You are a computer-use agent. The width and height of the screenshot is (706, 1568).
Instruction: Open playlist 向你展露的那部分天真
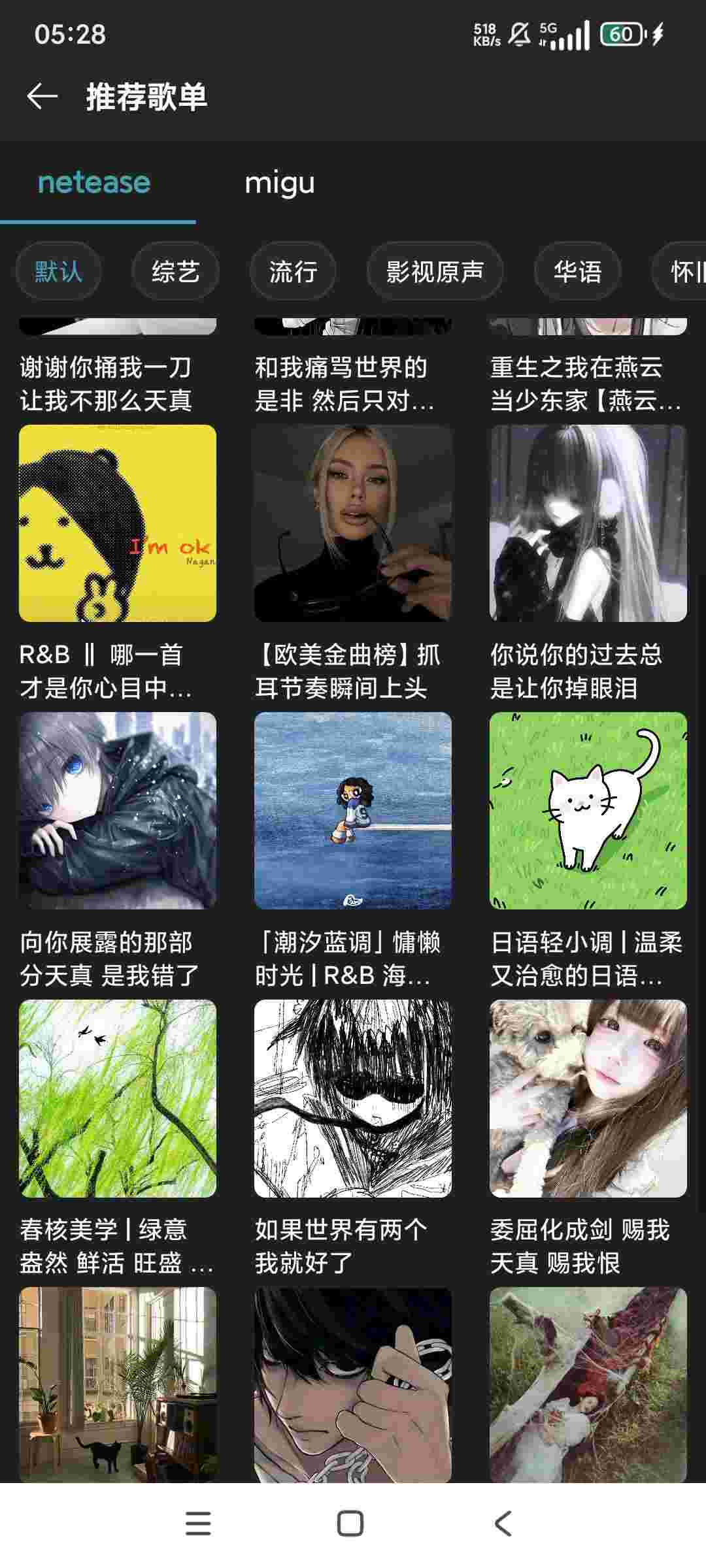tap(118, 811)
